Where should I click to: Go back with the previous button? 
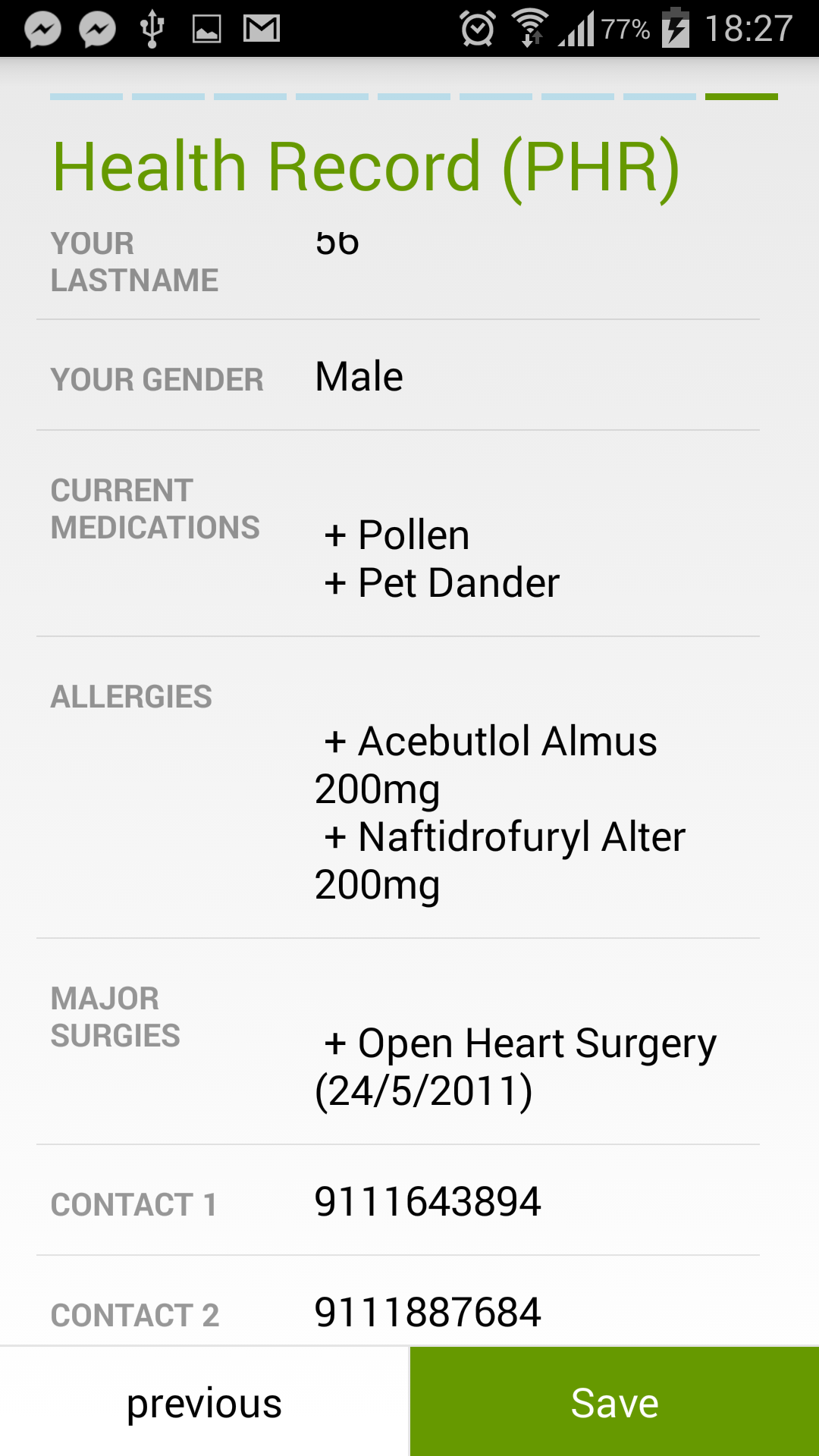pyautogui.click(x=205, y=1402)
